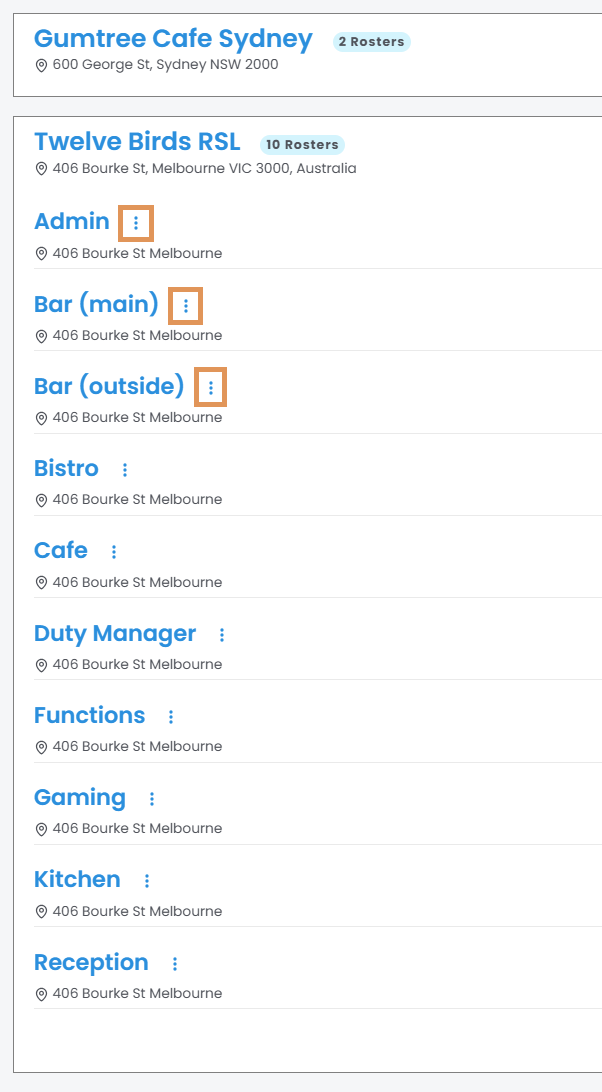602x1092 pixels.
Task: Open the Bar (main) roster
Action: pyautogui.click(x=96, y=304)
